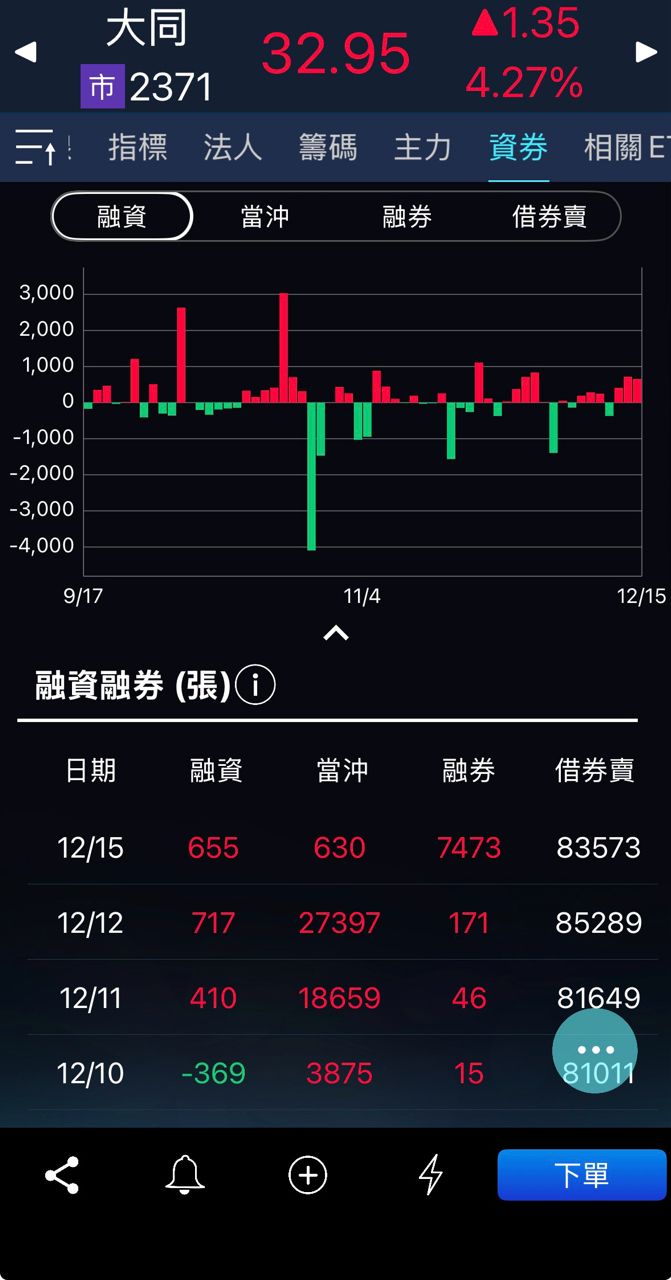
Task: Share this stock page
Action: point(62,1175)
